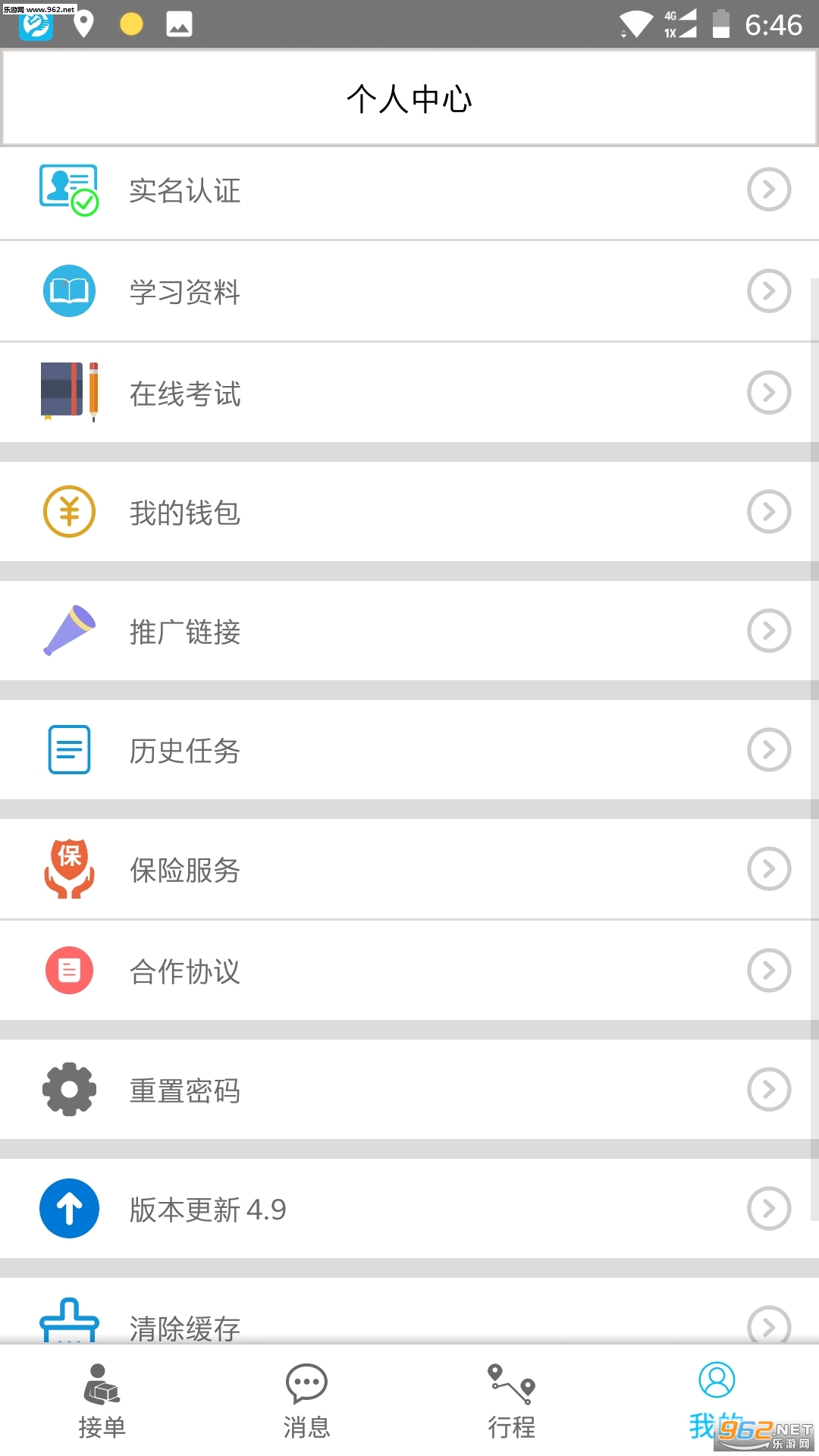Open 推广链接 promotion link

point(409,632)
